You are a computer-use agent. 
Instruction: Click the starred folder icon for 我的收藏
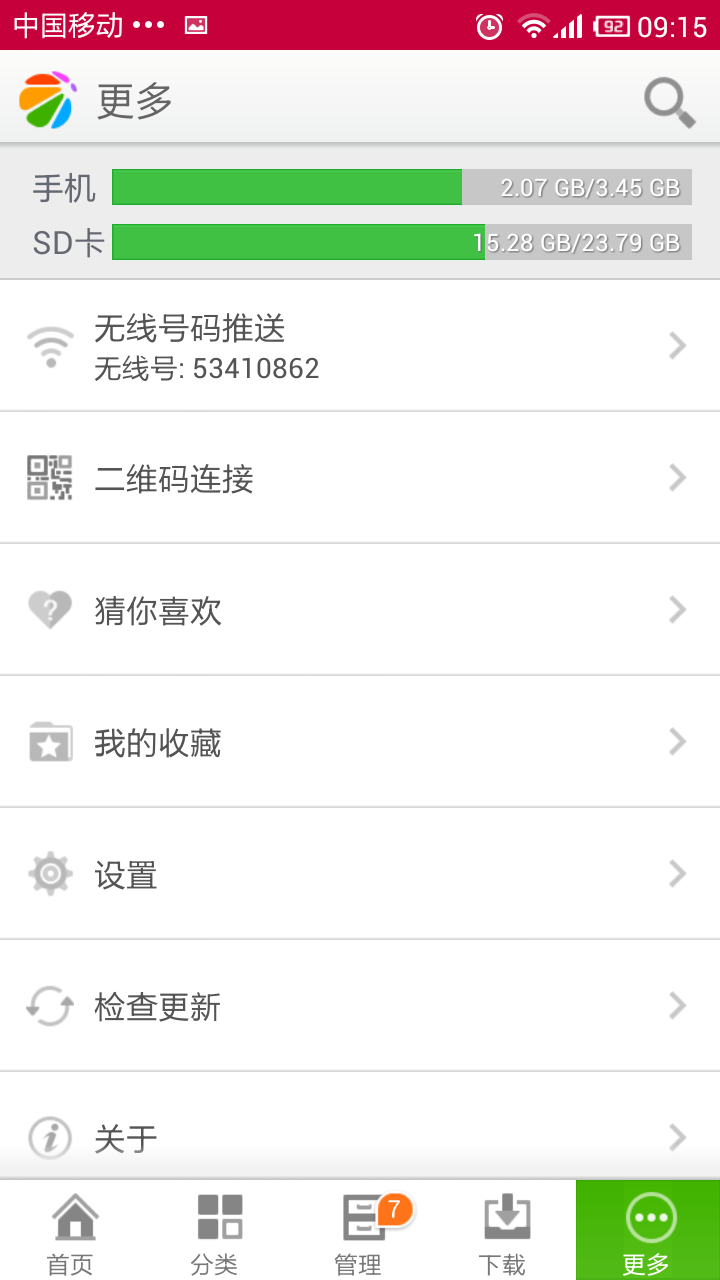[47, 742]
